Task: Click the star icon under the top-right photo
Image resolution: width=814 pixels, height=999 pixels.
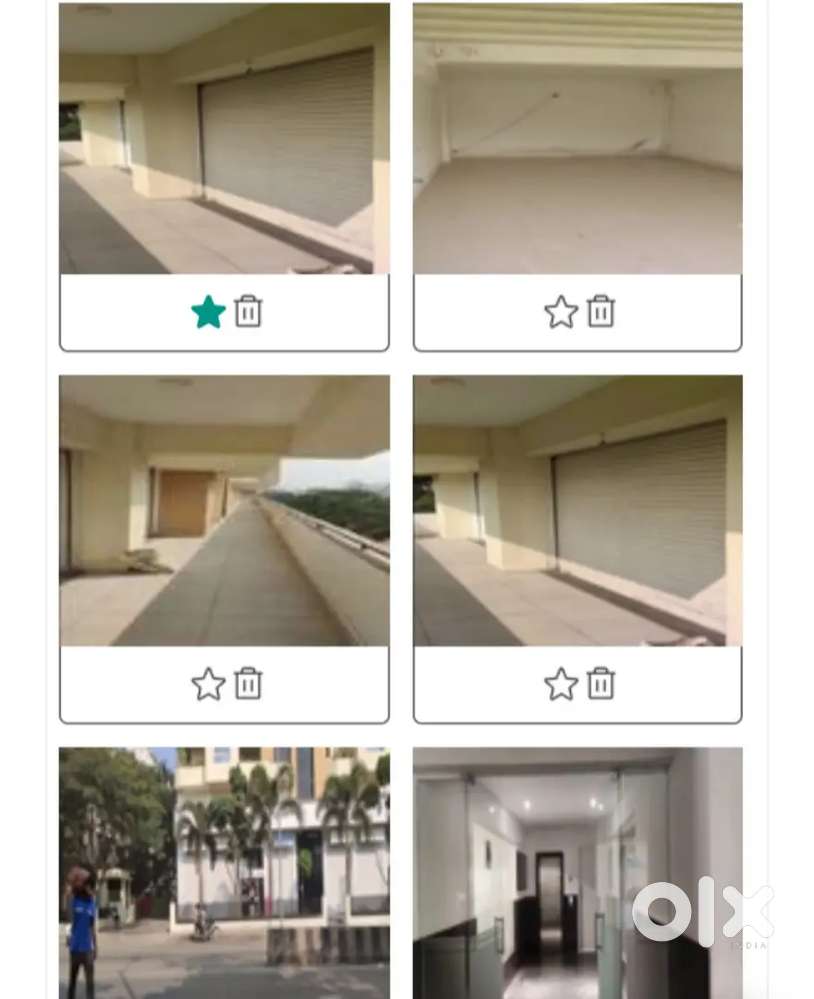Action: coord(559,312)
